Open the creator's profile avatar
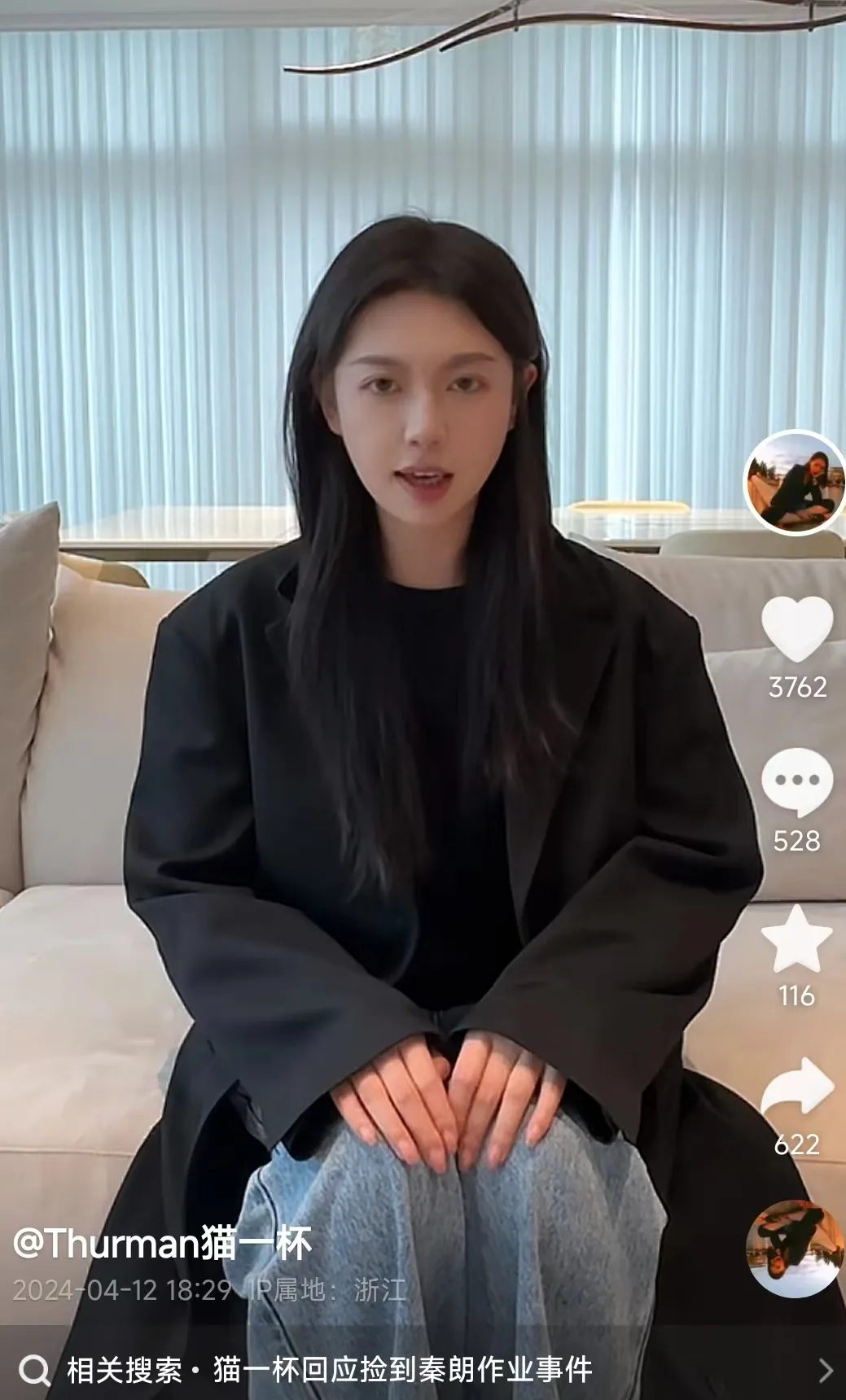 tap(795, 482)
